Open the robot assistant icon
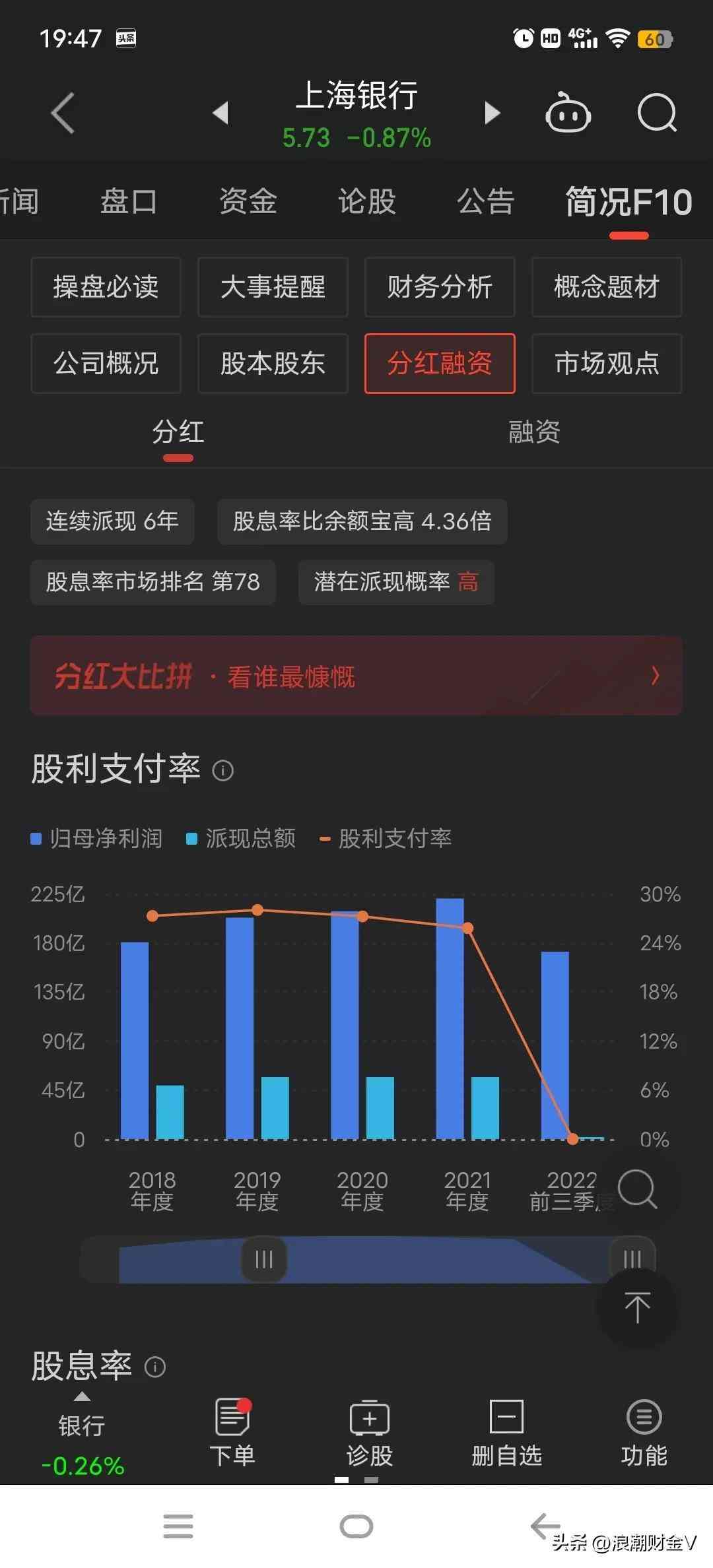713x1568 pixels. [568, 114]
